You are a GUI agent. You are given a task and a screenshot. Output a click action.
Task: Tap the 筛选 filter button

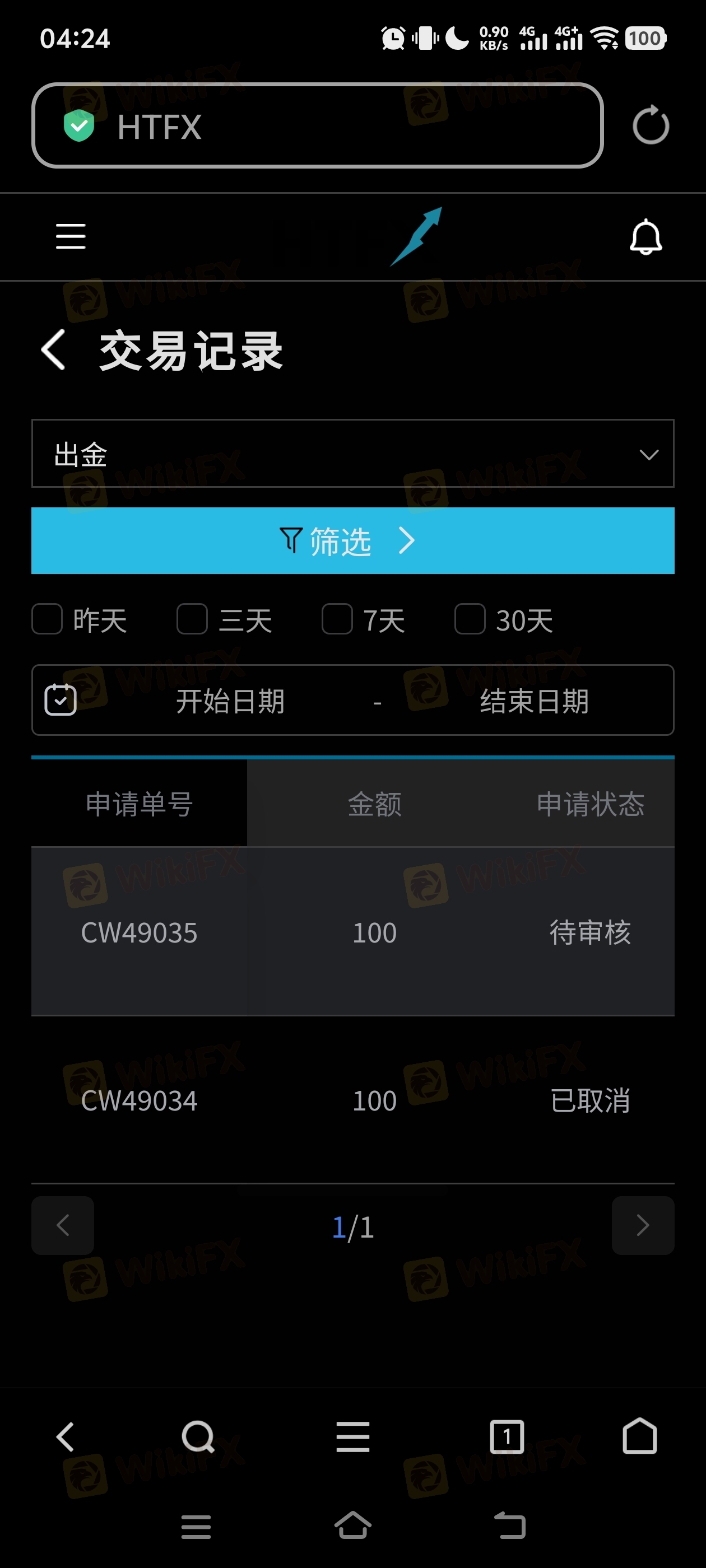click(x=352, y=540)
